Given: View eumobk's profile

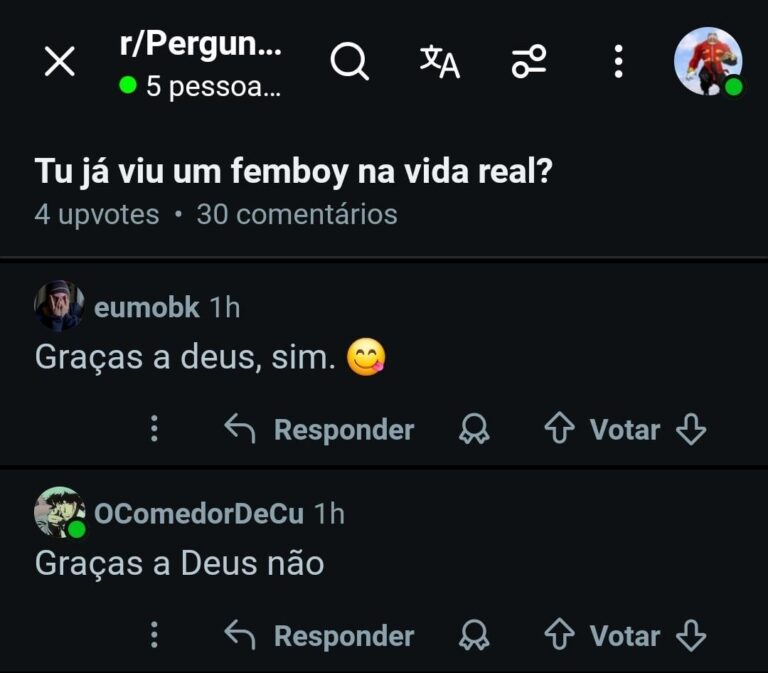Looking at the screenshot, I should point(146,307).
